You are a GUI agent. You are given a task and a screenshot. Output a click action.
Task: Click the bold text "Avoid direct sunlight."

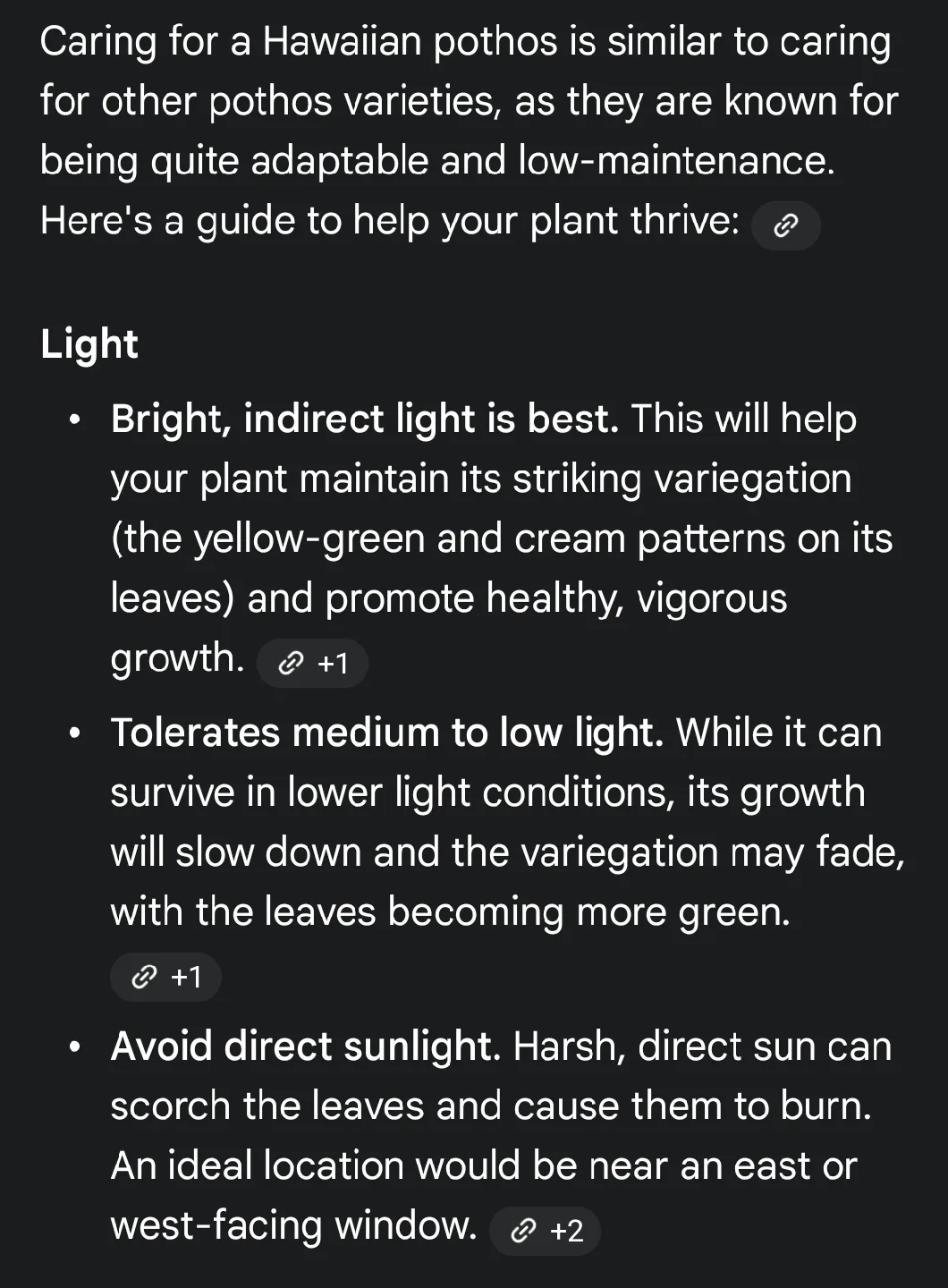[304, 1045]
